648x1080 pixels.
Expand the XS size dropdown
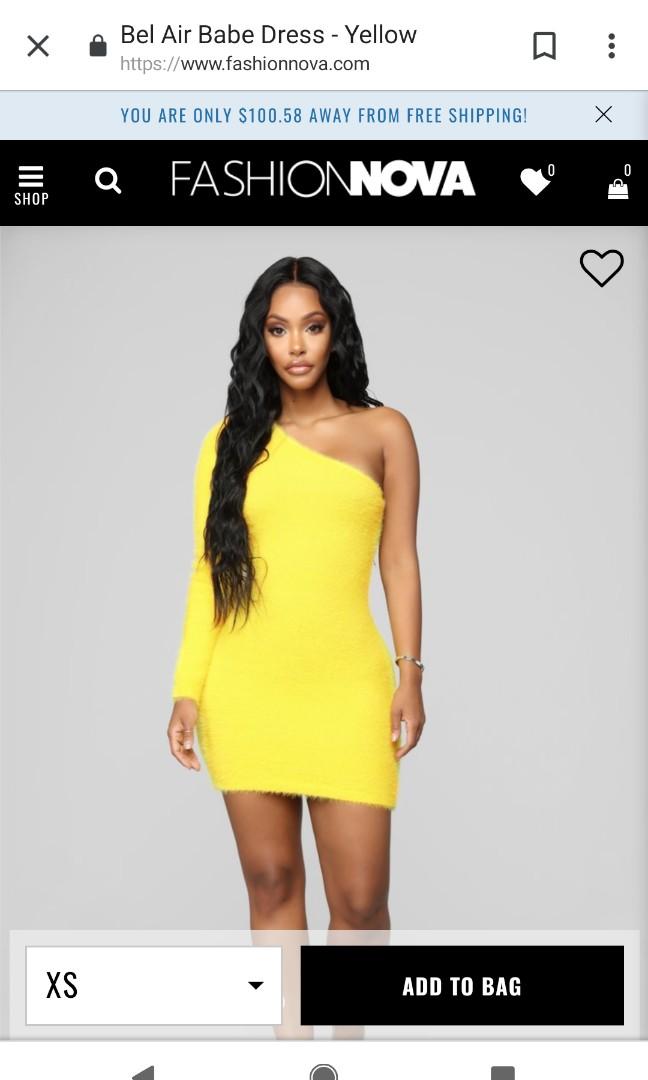point(154,985)
